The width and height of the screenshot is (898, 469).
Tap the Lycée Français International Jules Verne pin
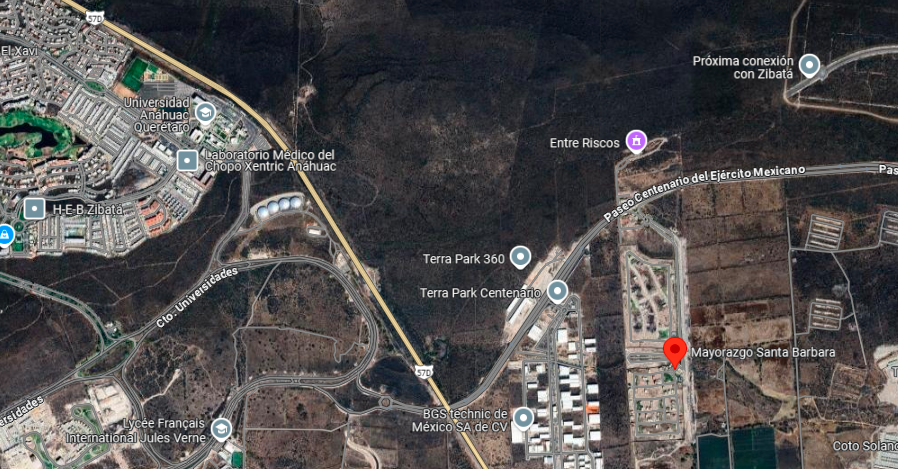click(x=220, y=430)
